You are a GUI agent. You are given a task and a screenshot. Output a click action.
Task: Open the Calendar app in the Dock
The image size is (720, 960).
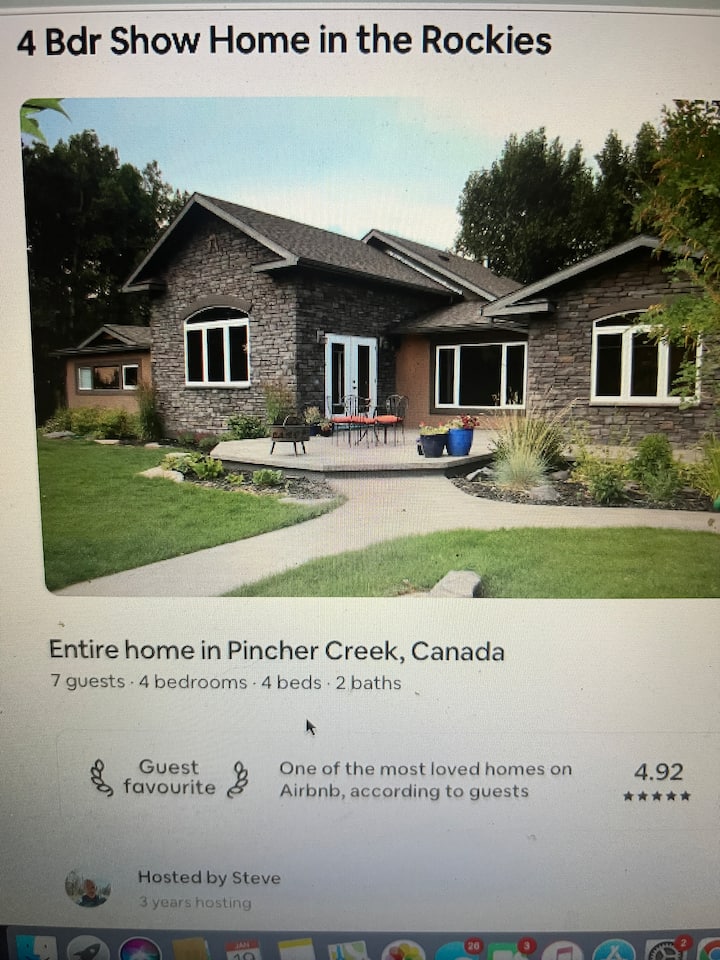240,945
